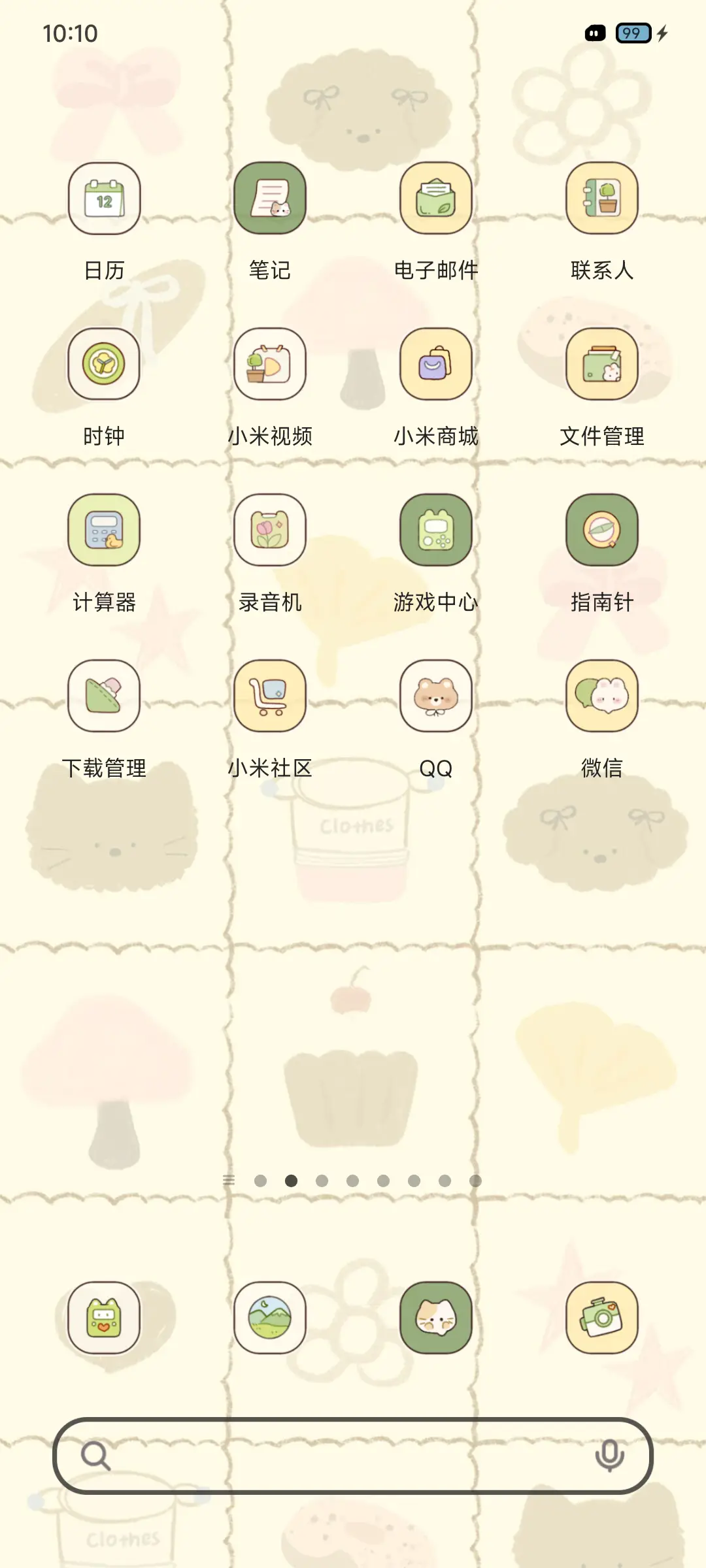Open the Gallery app in the dock
This screenshot has width=706, height=1568.
point(271,1317)
